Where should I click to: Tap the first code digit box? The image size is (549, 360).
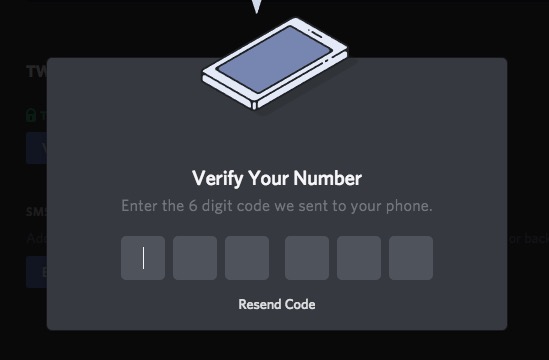143,258
